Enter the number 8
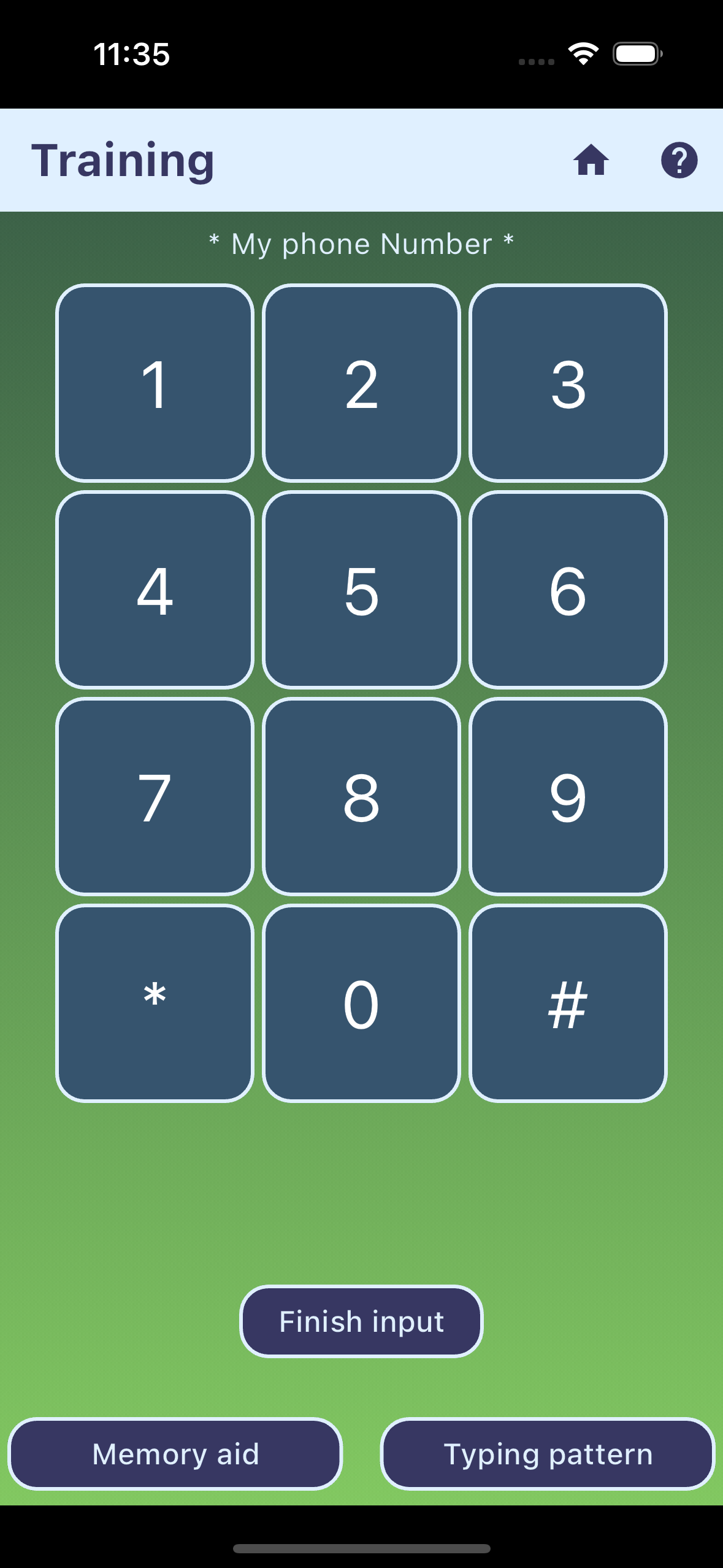This screenshot has width=723, height=1568. [x=361, y=796]
